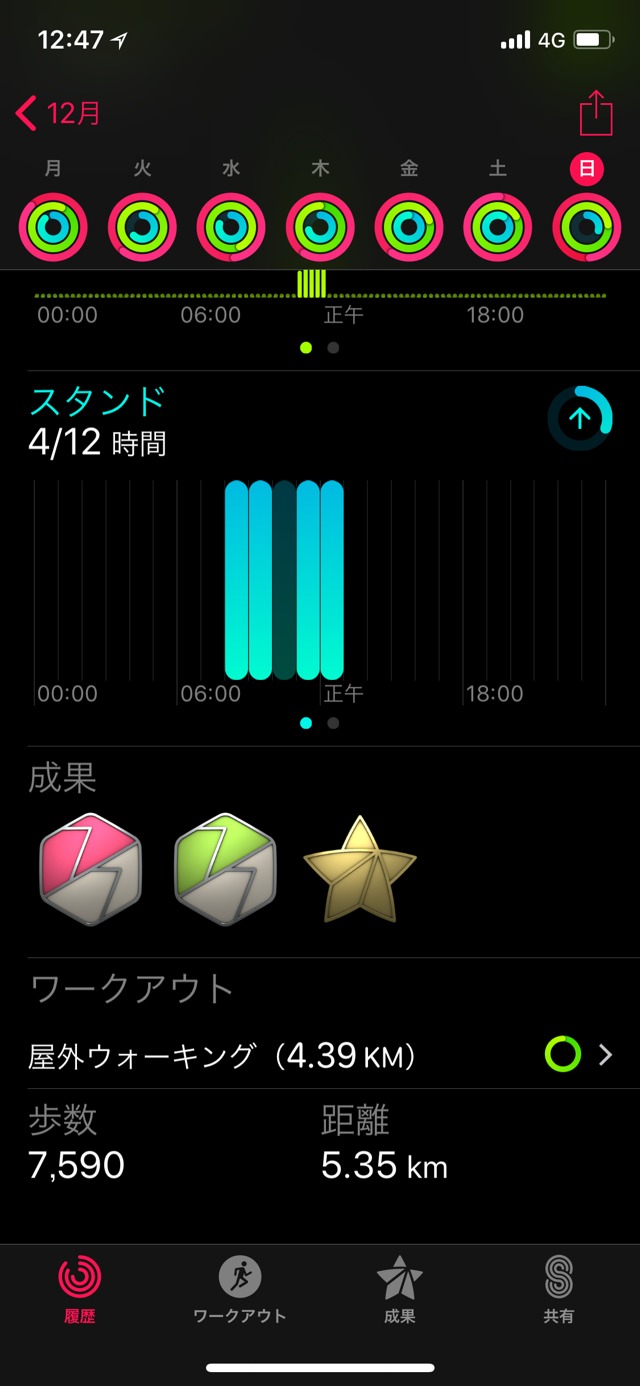The width and height of the screenshot is (640, 1386).
Task: Select Wednesday's (水) activity rings
Action: (x=231, y=227)
